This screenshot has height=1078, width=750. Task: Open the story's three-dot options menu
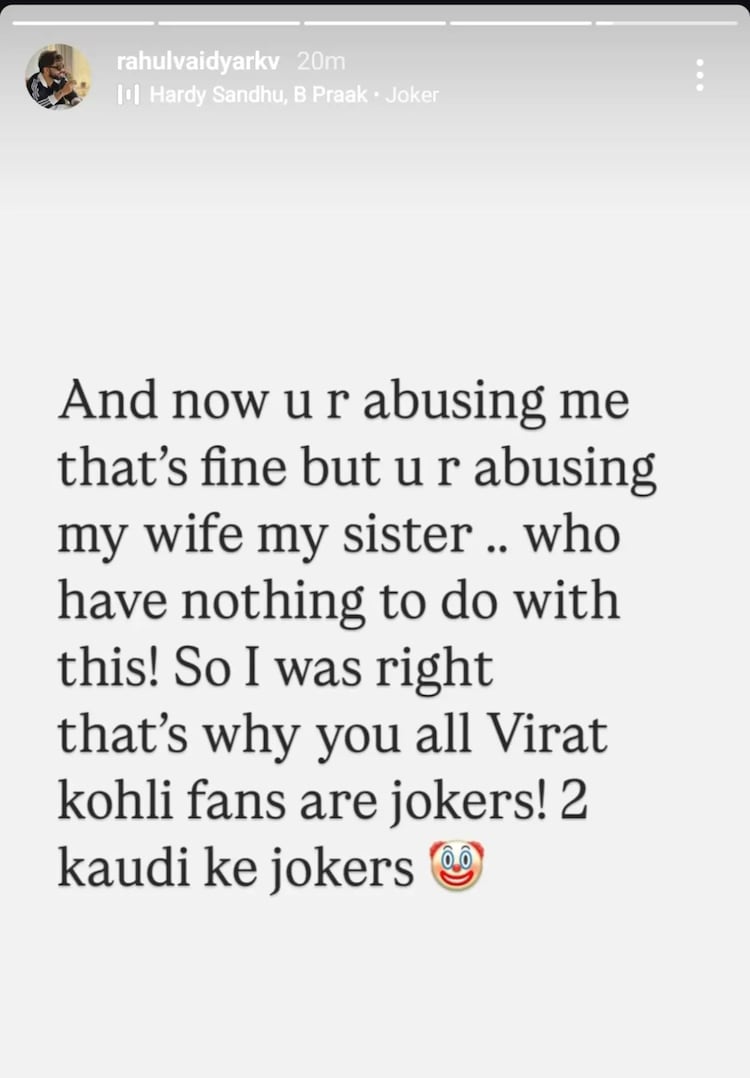(x=699, y=76)
